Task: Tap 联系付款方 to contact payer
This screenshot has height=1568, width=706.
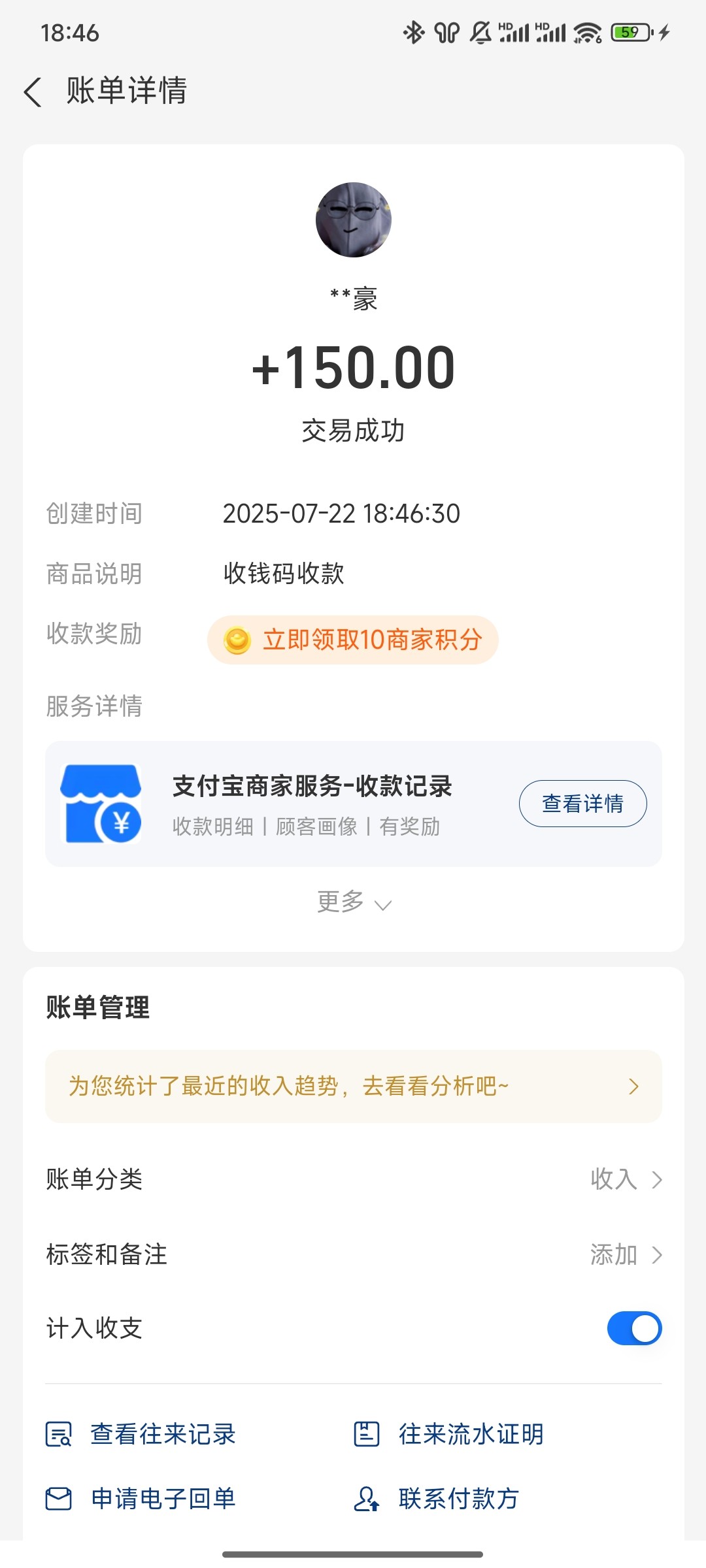Action: click(437, 1498)
